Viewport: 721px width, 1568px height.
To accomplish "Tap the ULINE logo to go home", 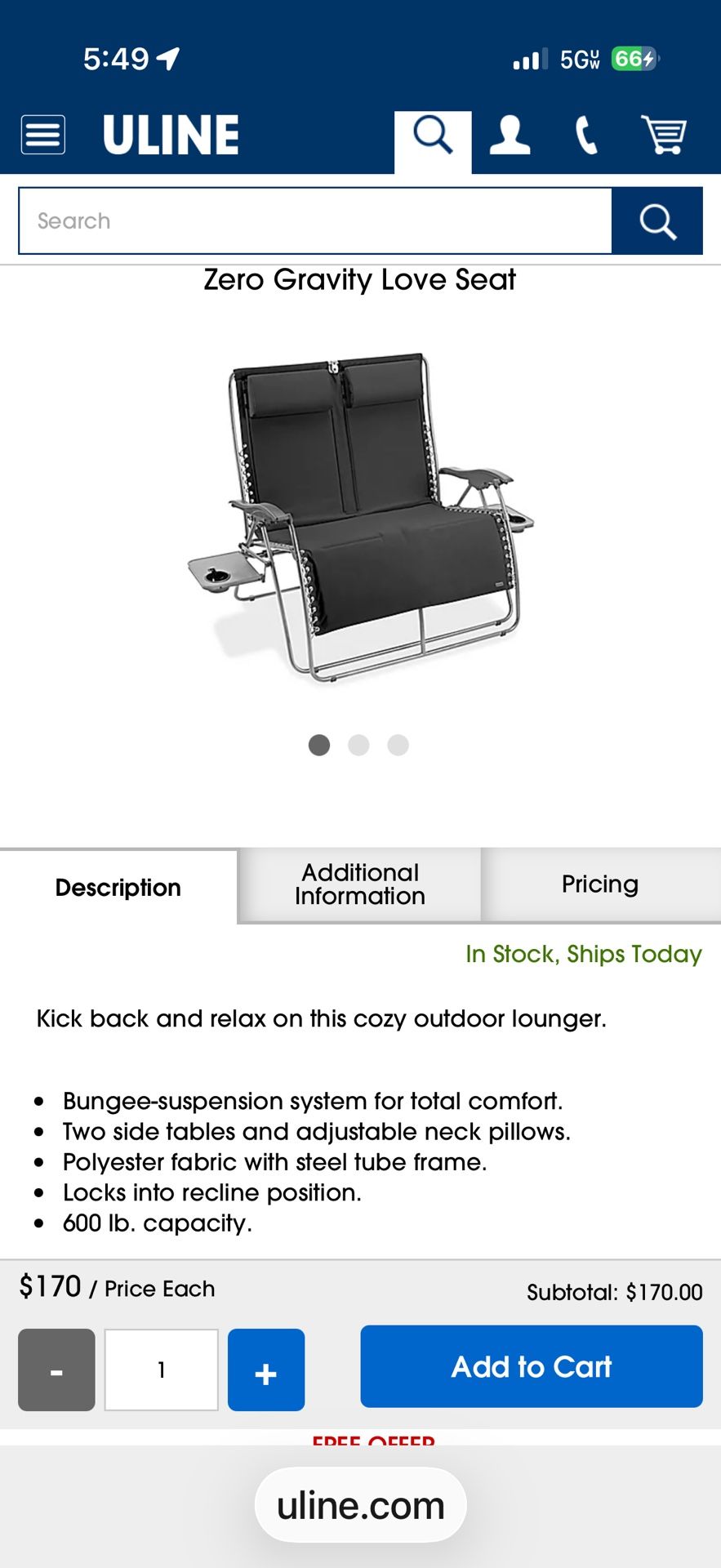I will (x=171, y=135).
